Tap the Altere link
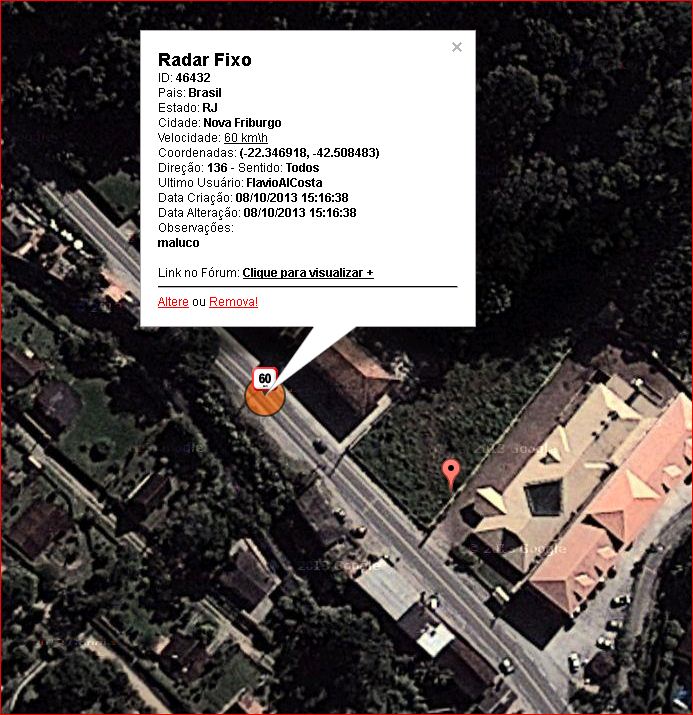Screen dimensions: 693x715 point(173,302)
